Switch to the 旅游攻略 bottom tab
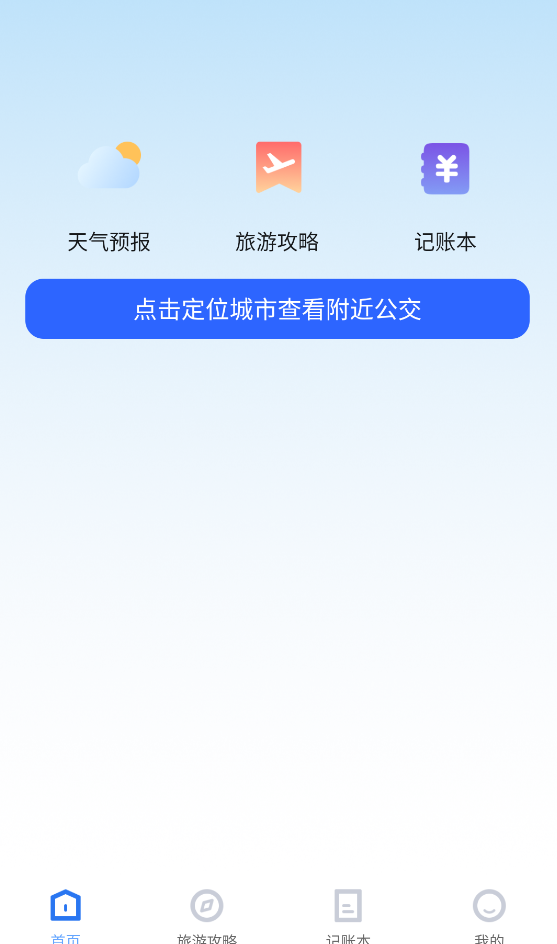The height and width of the screenshot is (944, 557). (x=207, y=916)
